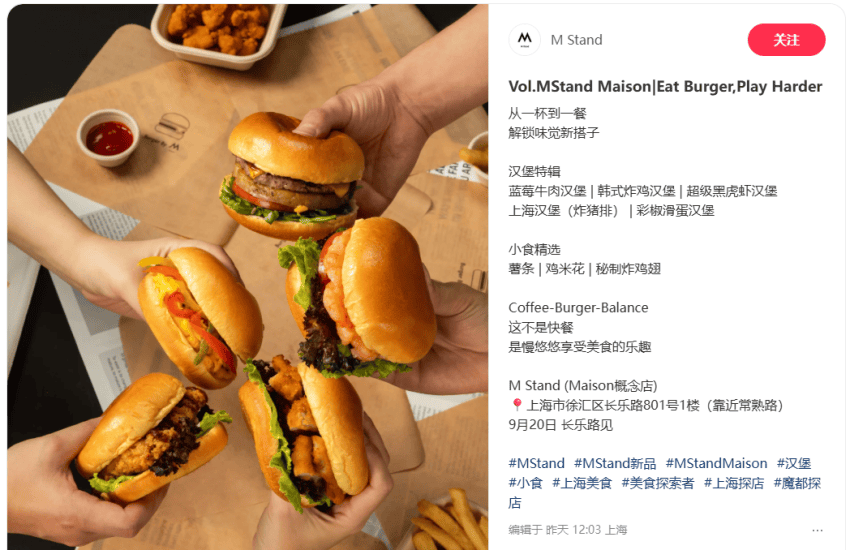Open the #MStandMaison hashtag

pos(716,463)
